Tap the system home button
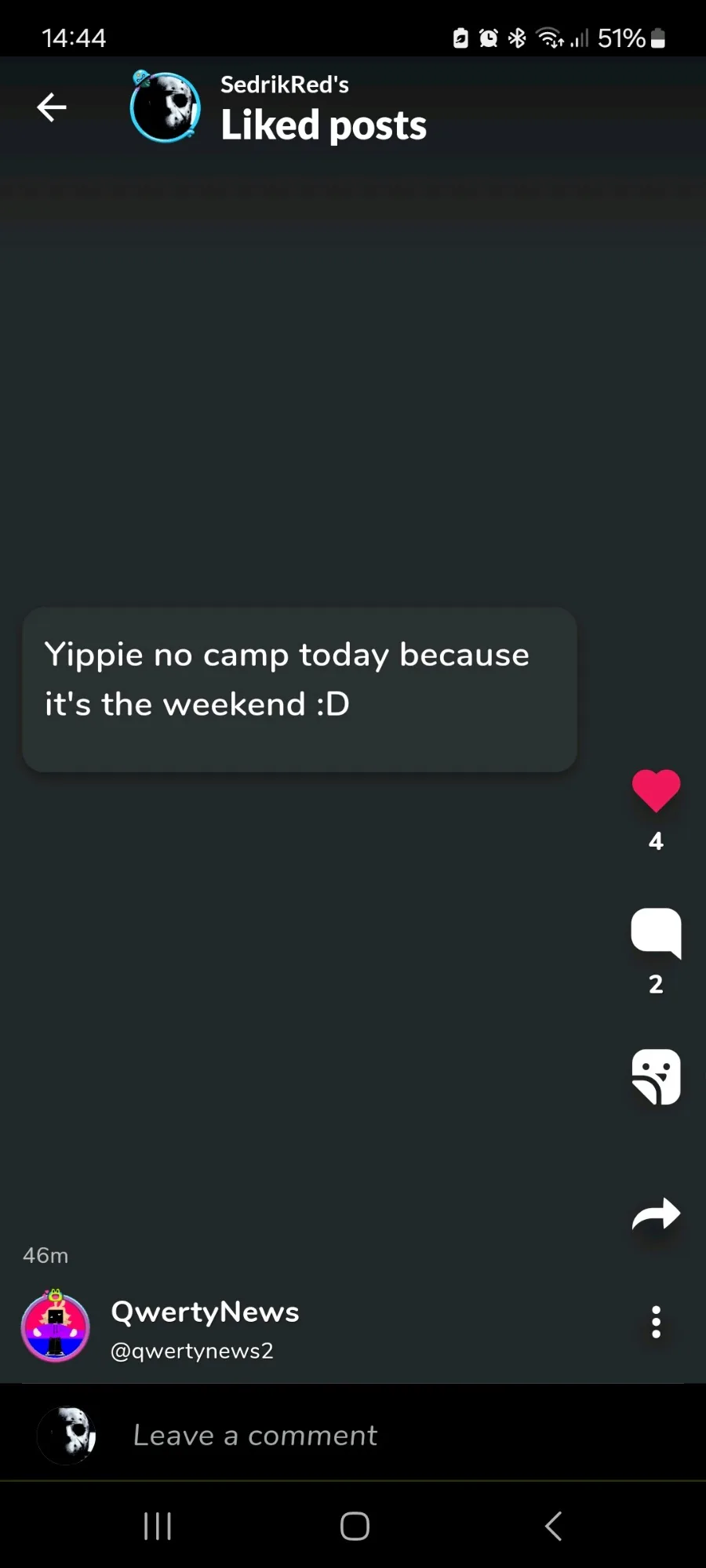706x1568 pixels. click(x=355, y=1526)
